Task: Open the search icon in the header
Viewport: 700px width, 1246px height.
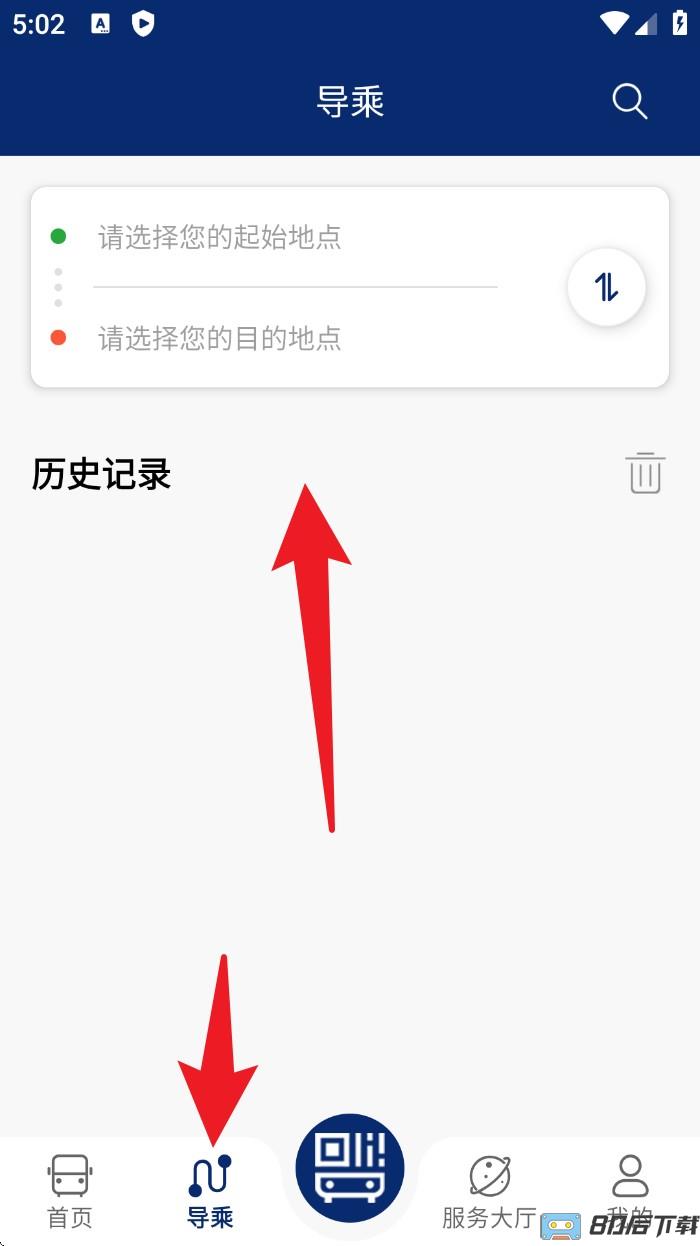Action: pyautogui.click(x=629, y=102)
